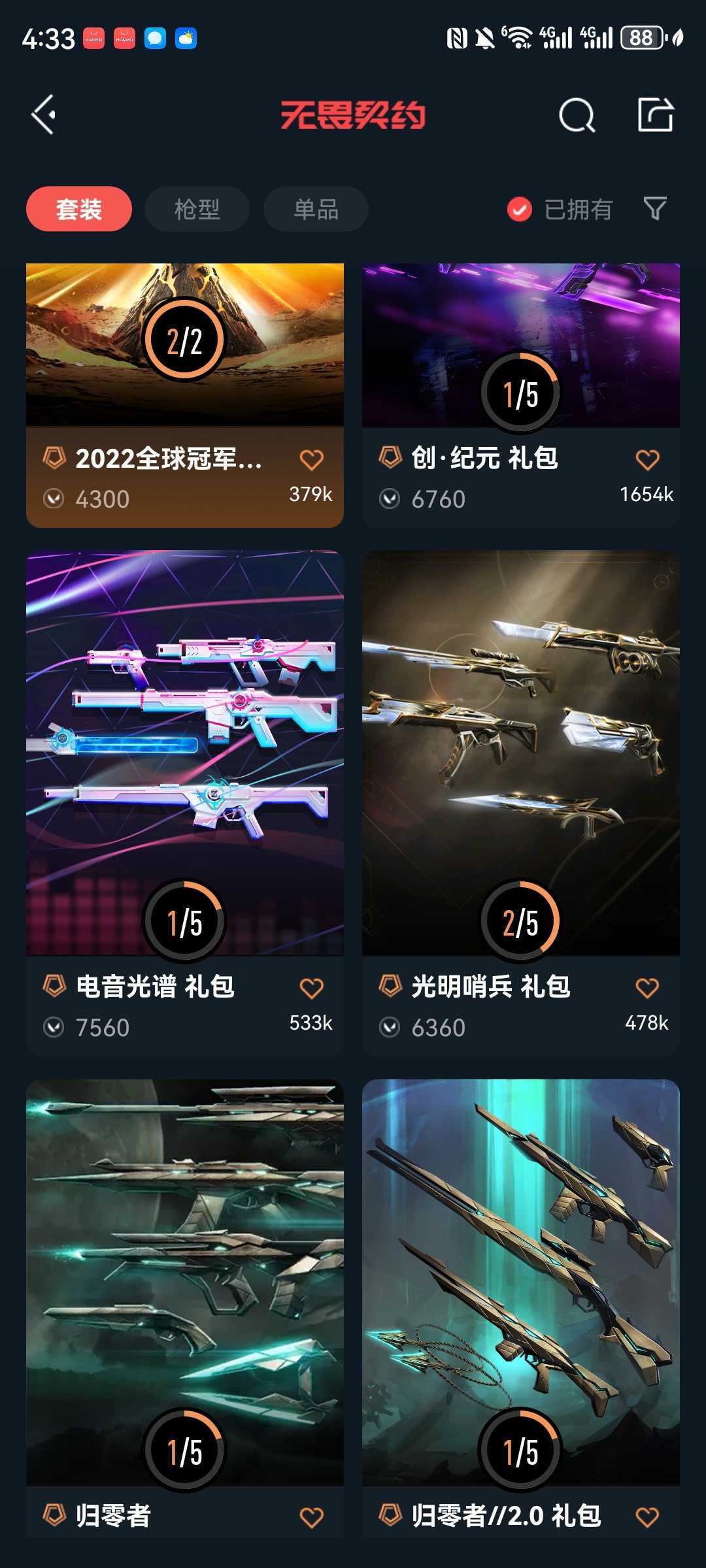
Task: Favorite the 归零者//2.0 礼包 heart
Action: click(647, 1517)
